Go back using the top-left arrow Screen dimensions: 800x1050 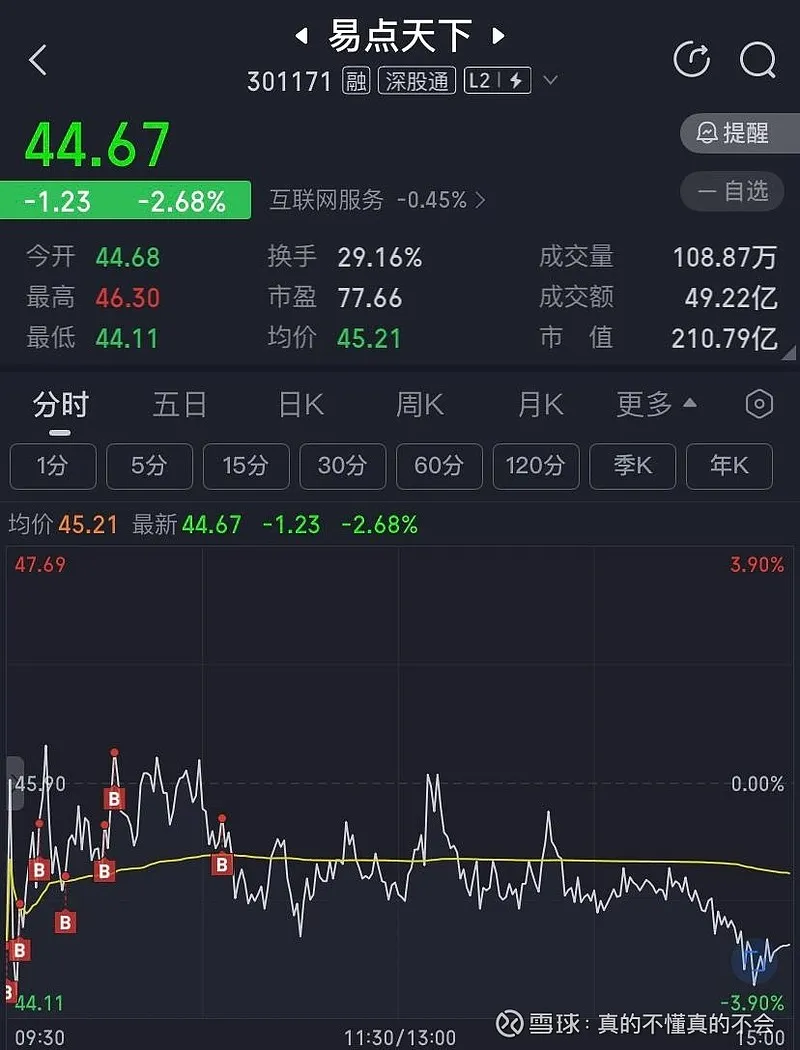pyautogui.click(x=38, y=61)
